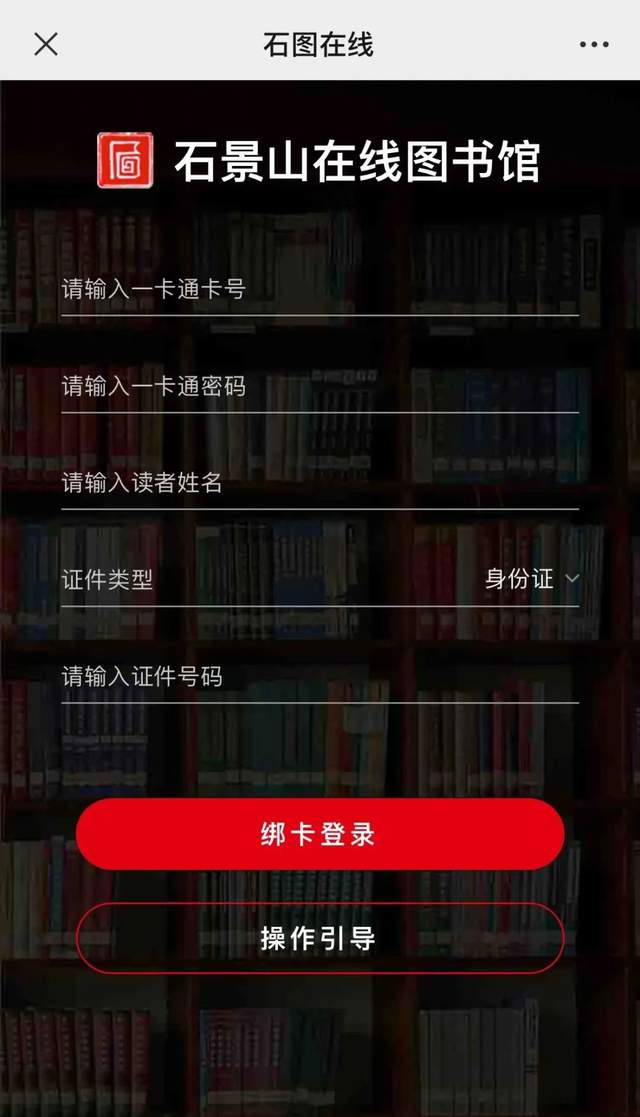
Task: Tap the 一卡通密码 password field
Action: click(x=320, y=386)
